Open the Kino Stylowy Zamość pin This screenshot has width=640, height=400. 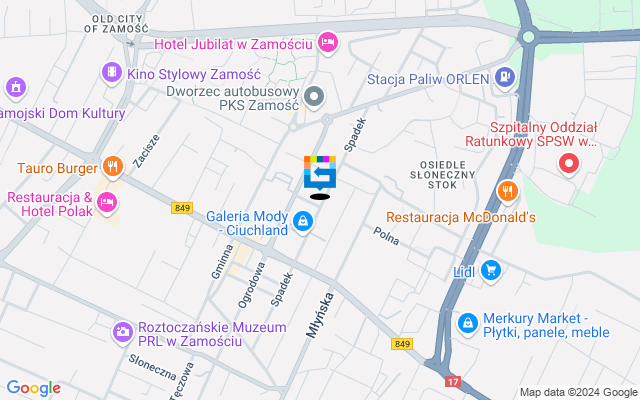pyautogui.click(x=111, y=73)
